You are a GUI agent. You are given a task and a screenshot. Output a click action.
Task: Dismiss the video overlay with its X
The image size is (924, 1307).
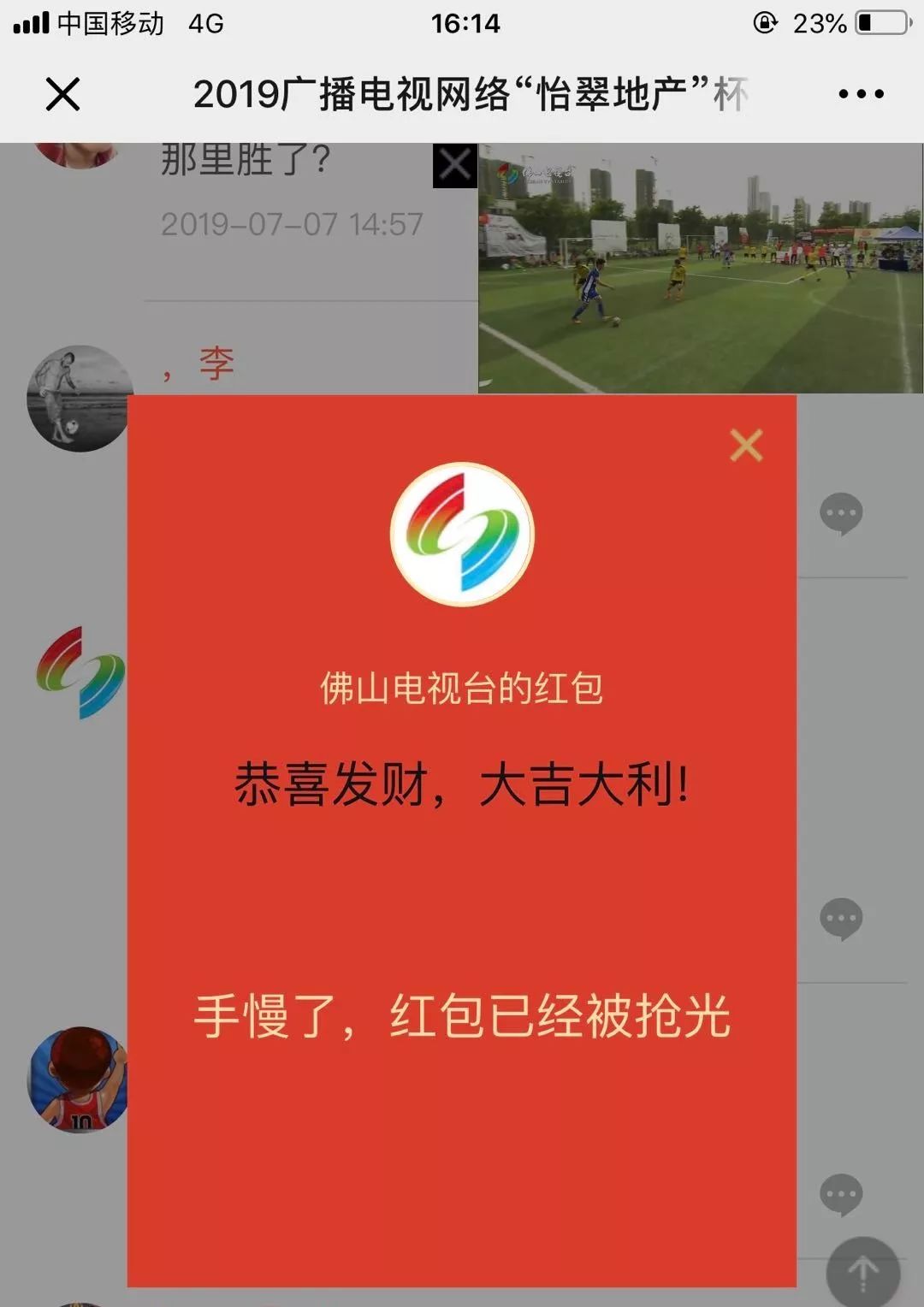(x=454, y=164)
